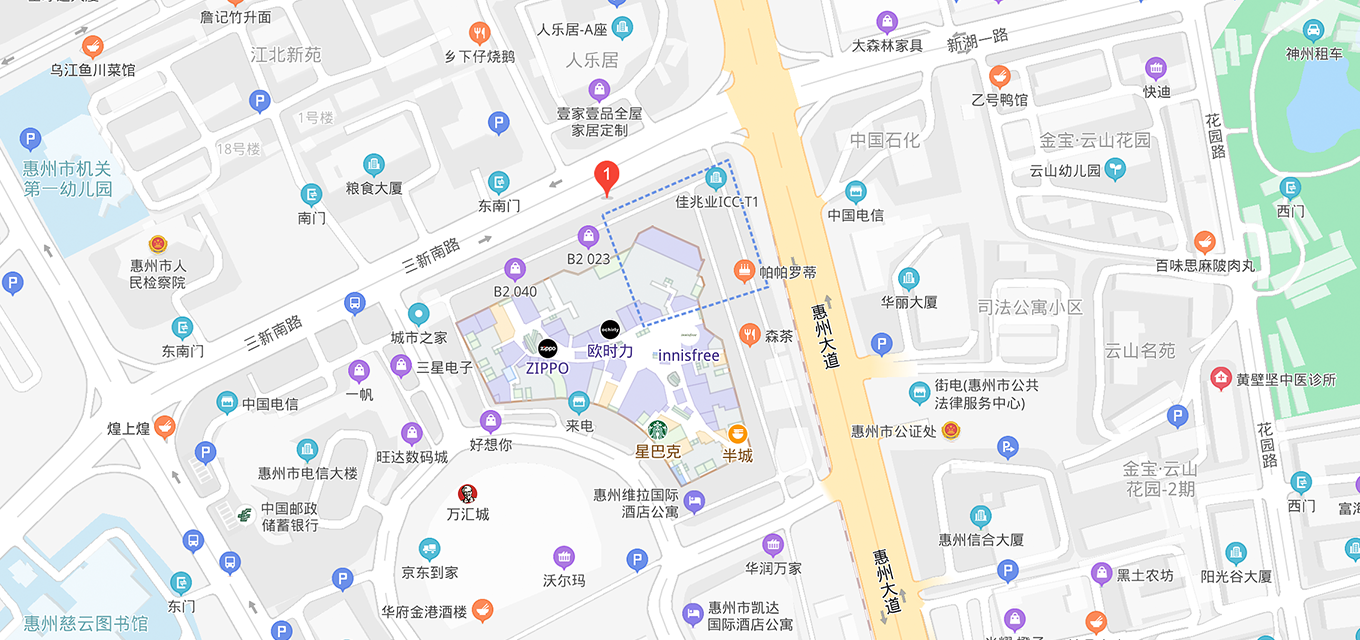Open the 城市之家 location marker

(418, 315)
